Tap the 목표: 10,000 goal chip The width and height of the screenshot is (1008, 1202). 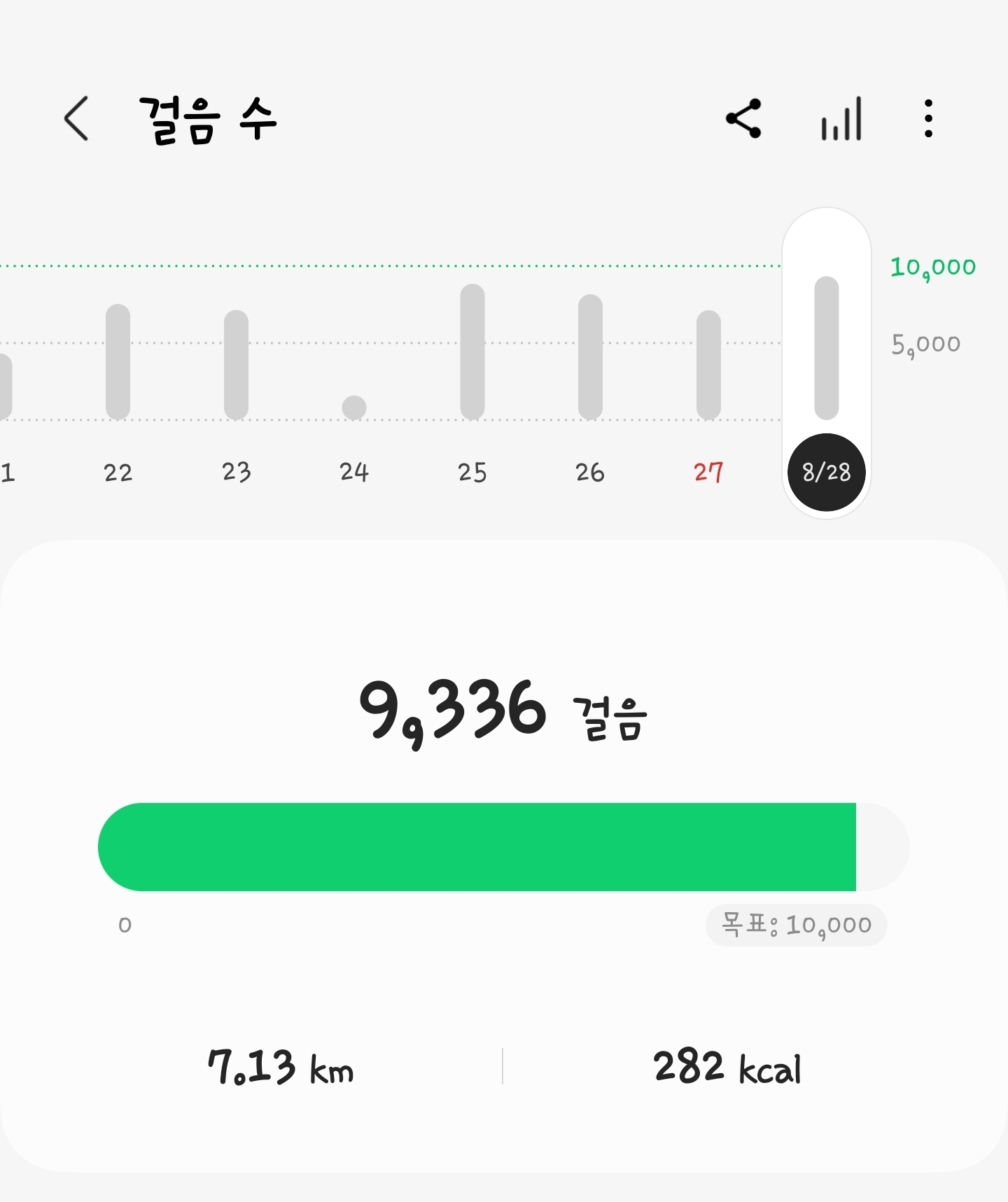point(797,925)
